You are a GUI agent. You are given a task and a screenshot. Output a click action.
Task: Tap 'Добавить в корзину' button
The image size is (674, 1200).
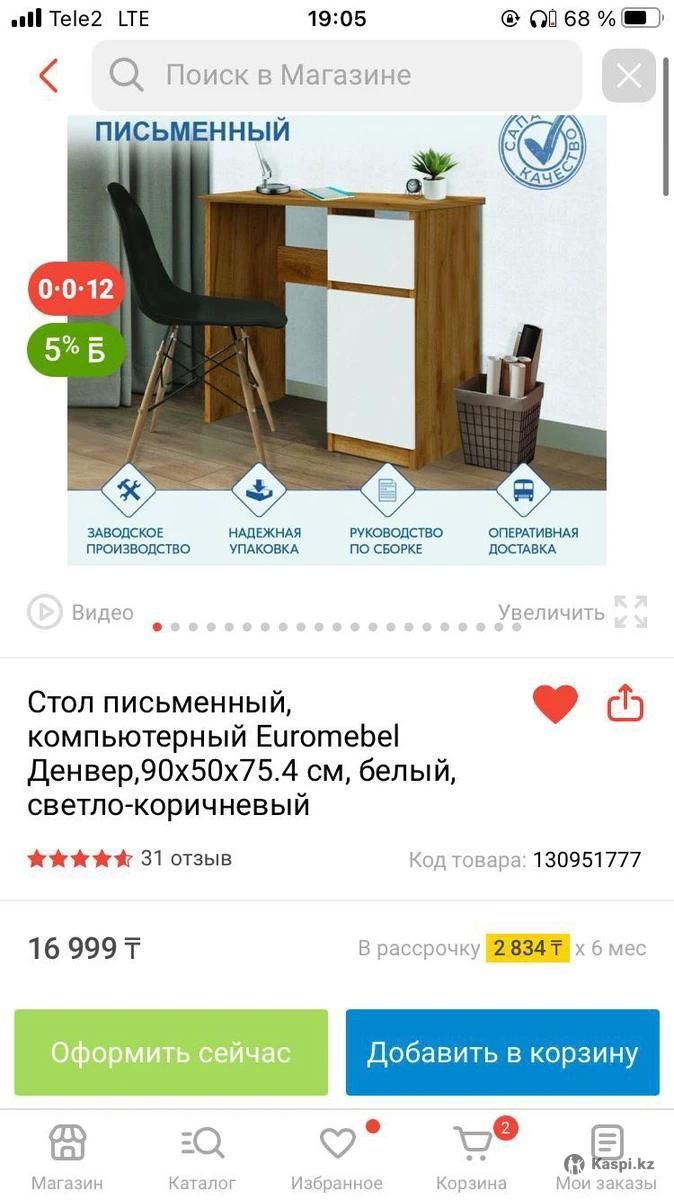coord(502,1052)
